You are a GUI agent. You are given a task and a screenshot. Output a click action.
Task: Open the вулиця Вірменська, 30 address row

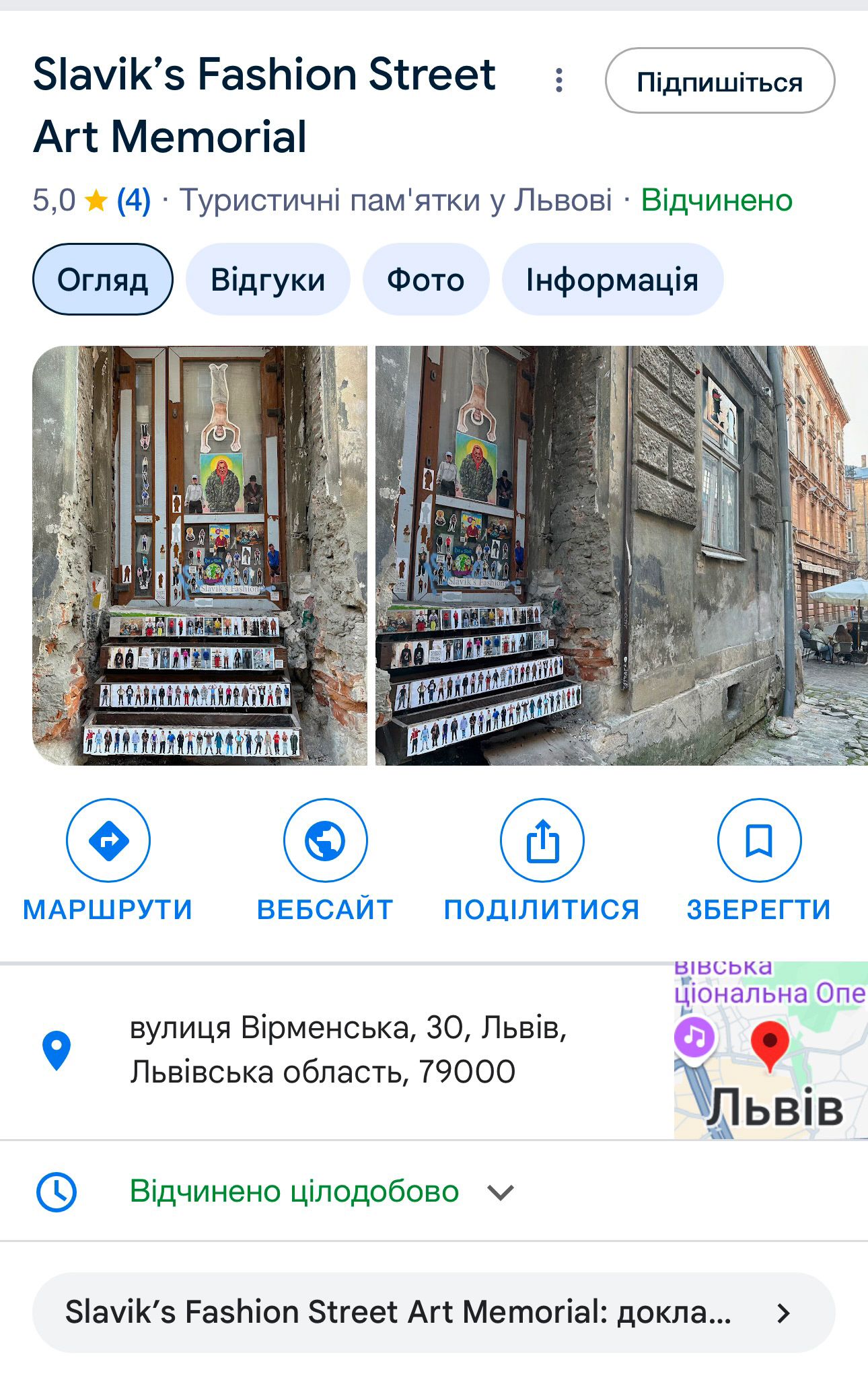(x=348, y=1050)
